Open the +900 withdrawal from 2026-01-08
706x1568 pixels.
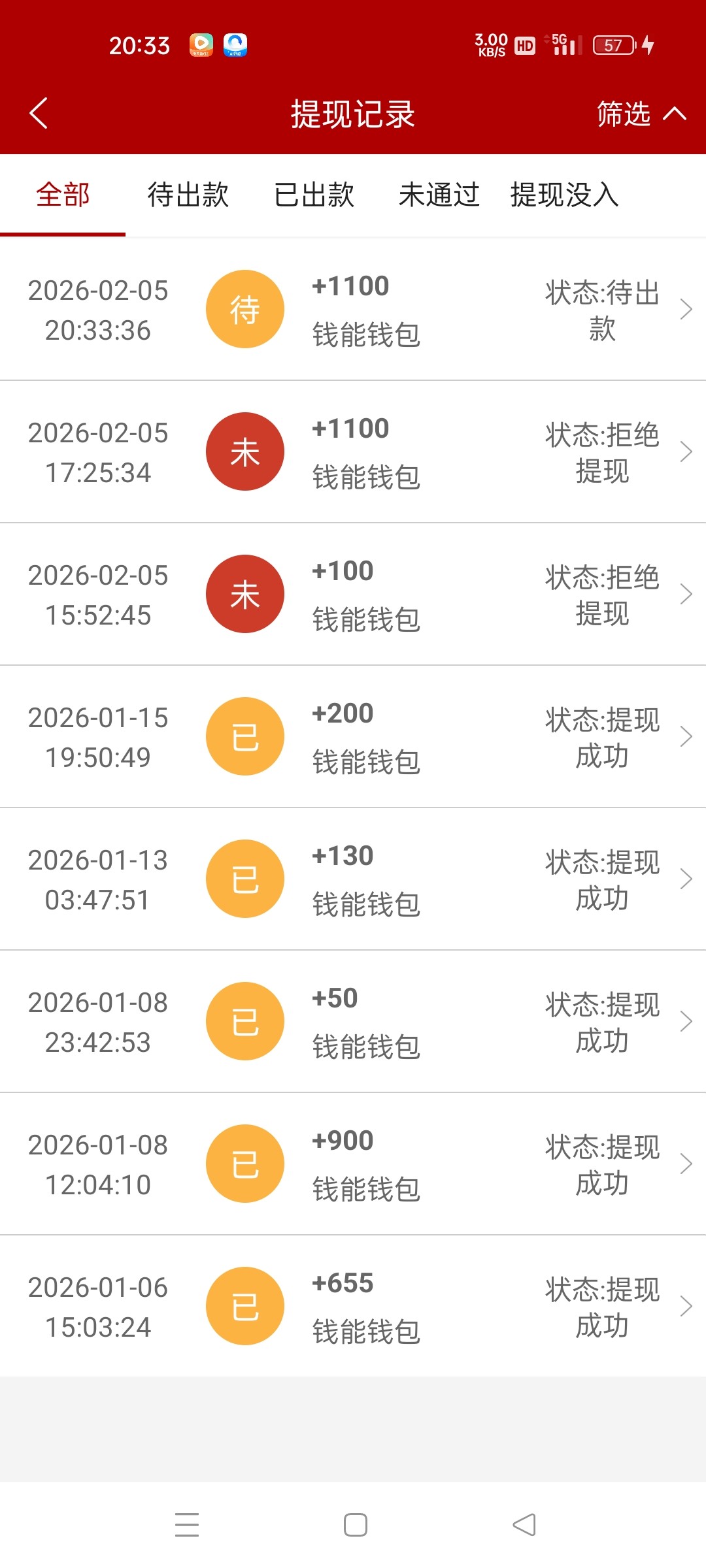[353, 1164]
